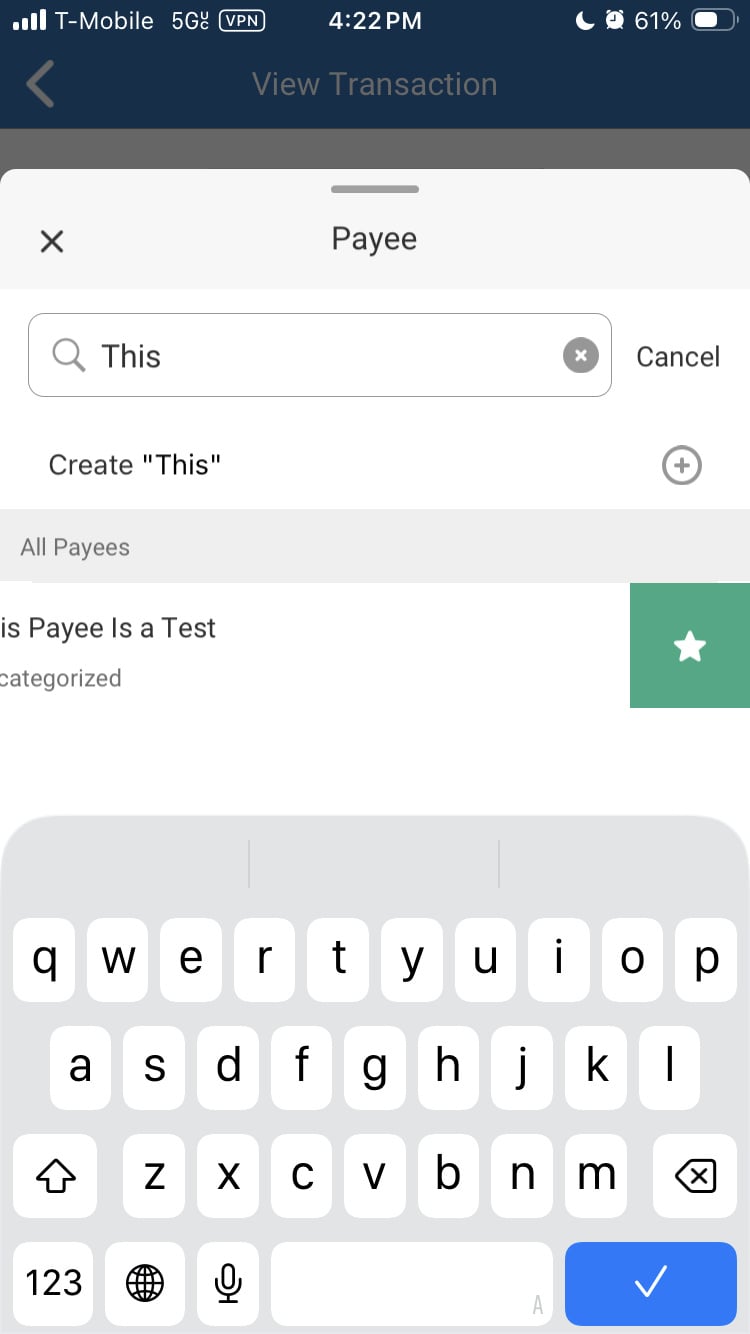This screenshot has height=1334, width=750.
Task: Select 'Payee Is a Test' row
Action: point(300,646)
